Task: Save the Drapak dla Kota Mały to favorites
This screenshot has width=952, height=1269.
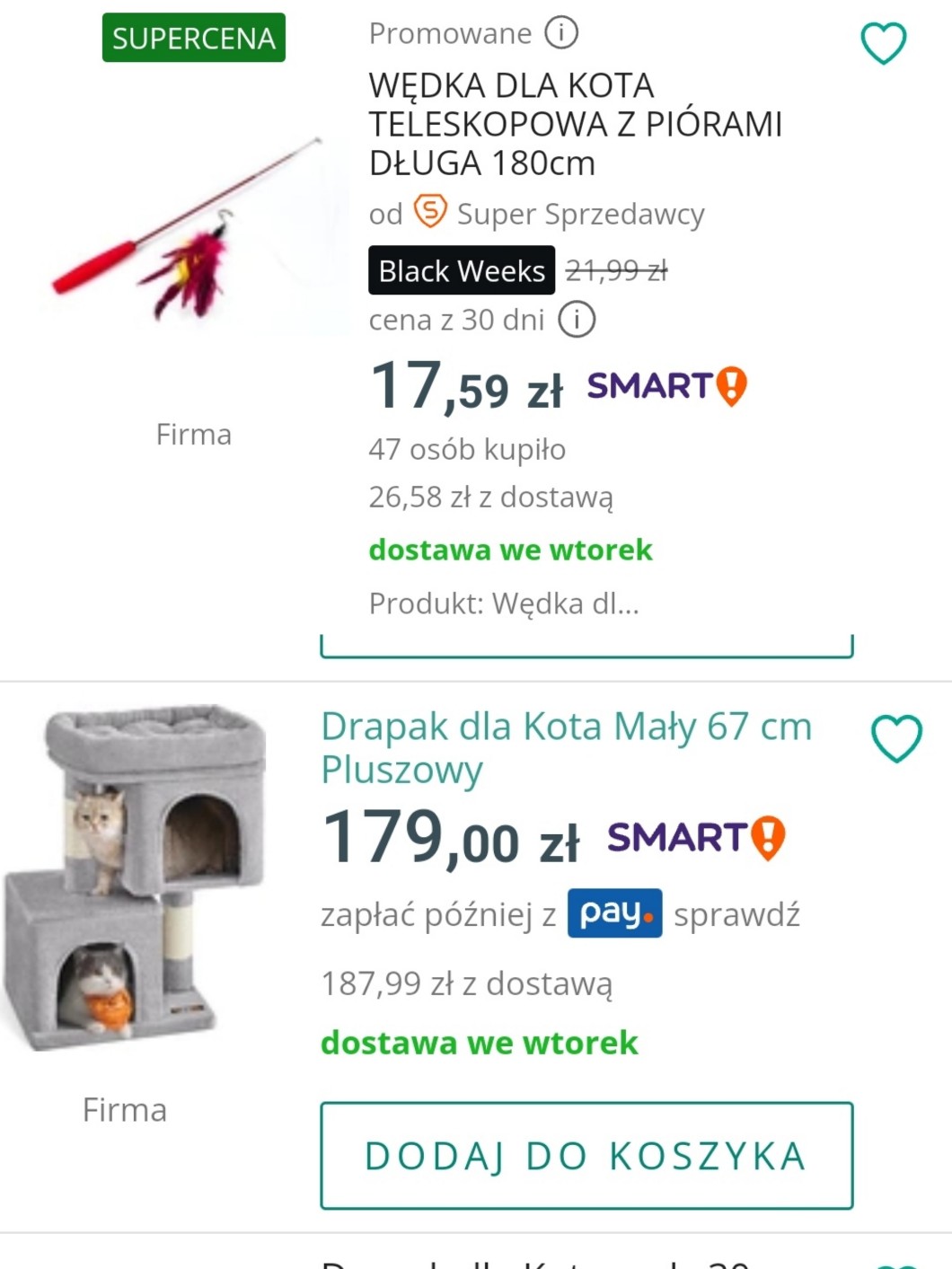Action: (896, 738)
